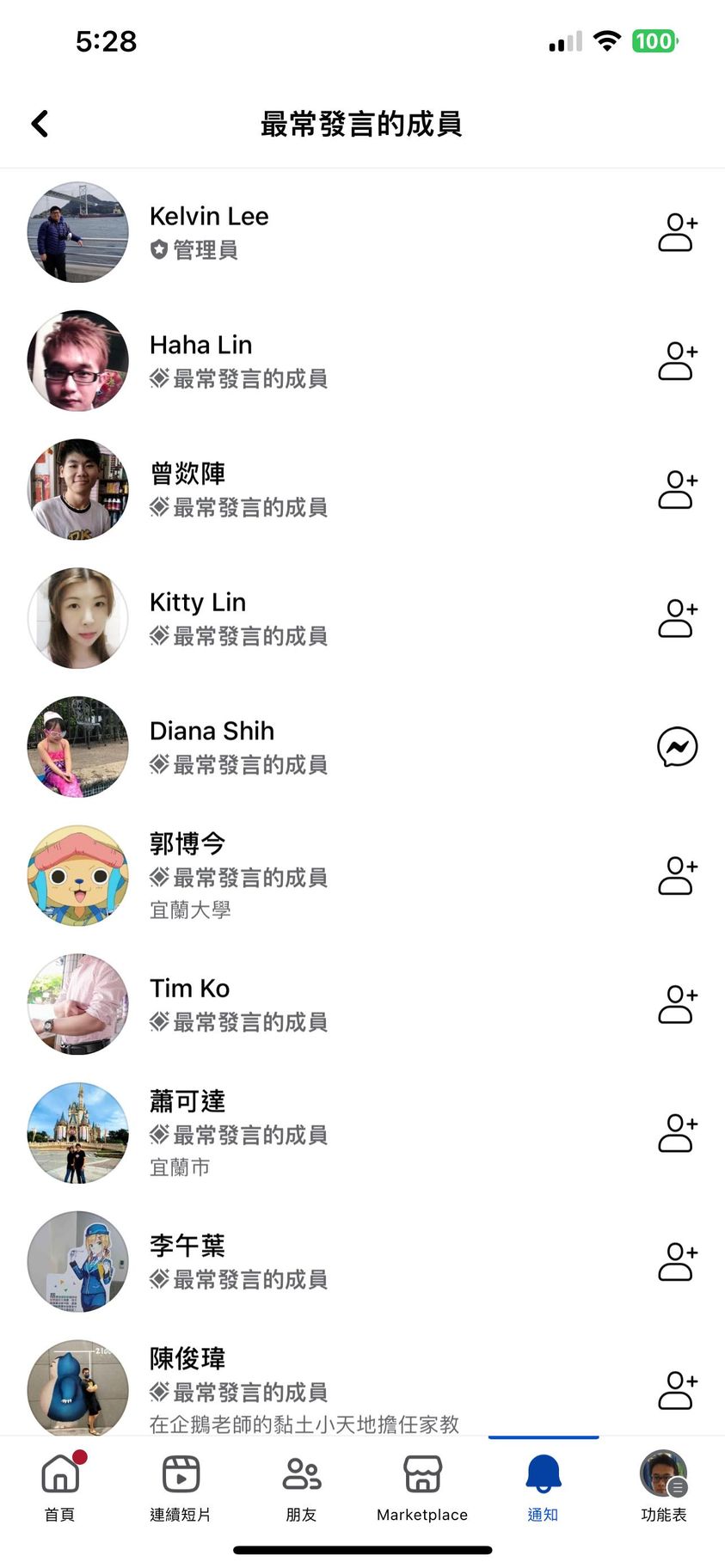Viewport: 725px width, 1568px height.
Task: Add 陳俊瑋 as a friend
Action: click(x=677, y=1390)
